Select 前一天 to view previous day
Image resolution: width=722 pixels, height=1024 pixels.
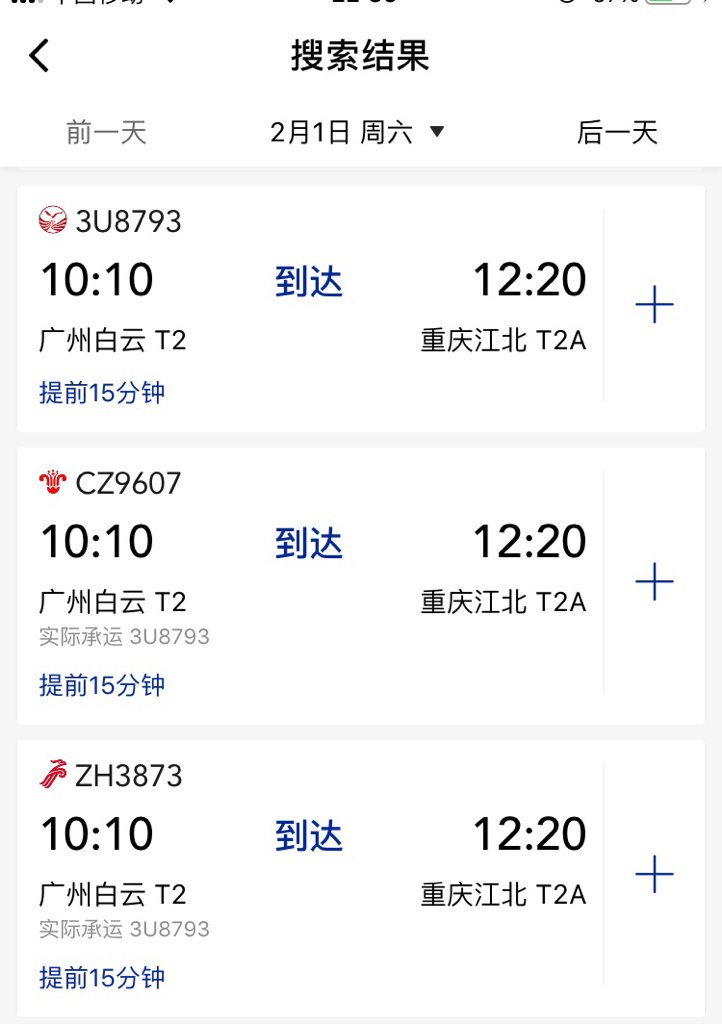pyautogui.click(x=104, y=132)
